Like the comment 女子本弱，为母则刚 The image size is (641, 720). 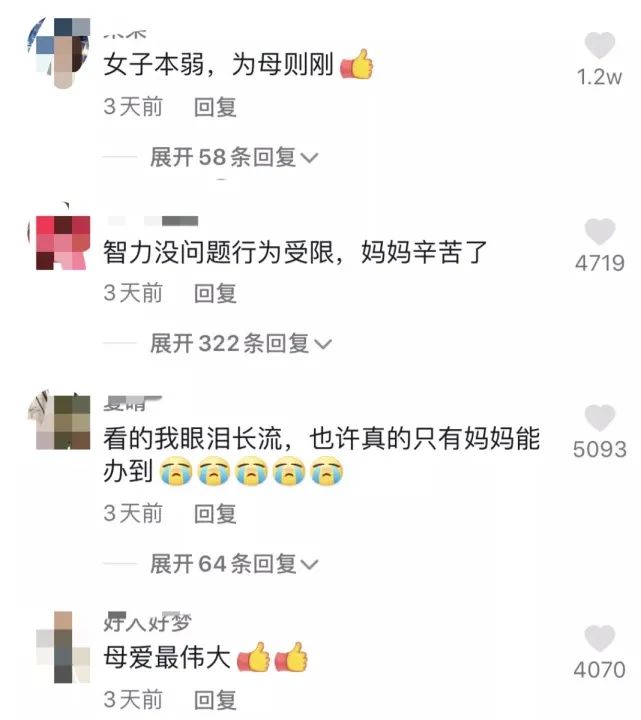(x=600, y=46)
